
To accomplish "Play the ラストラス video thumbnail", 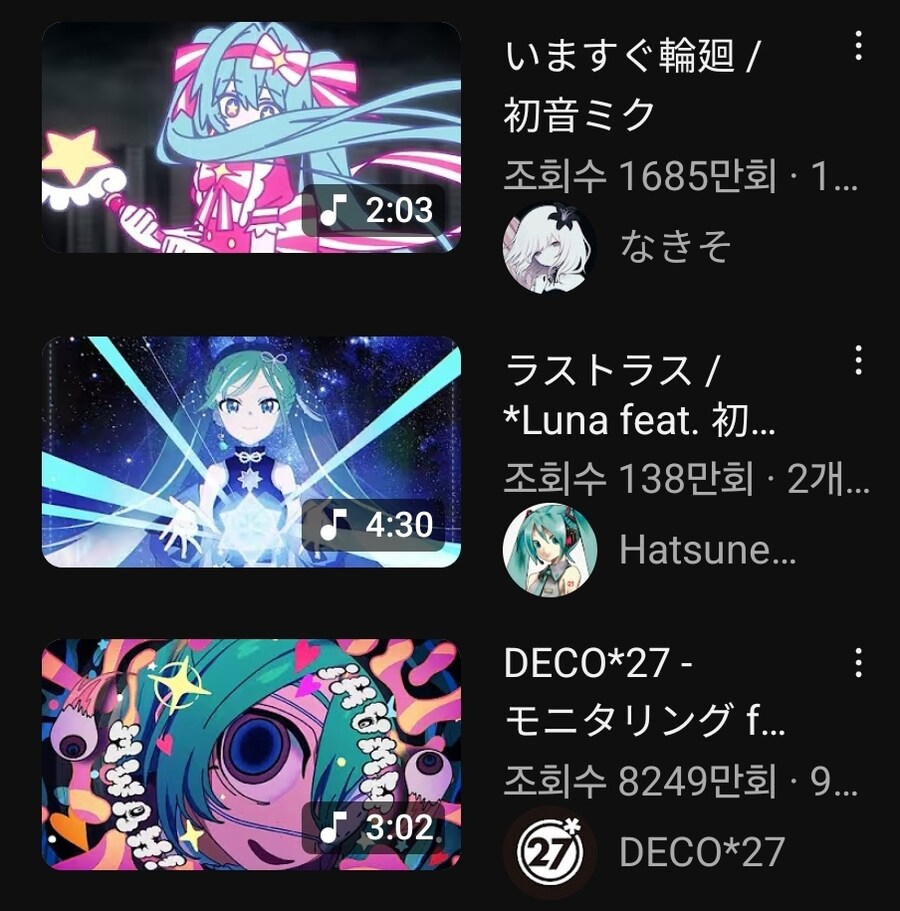I will coord(251,452).
